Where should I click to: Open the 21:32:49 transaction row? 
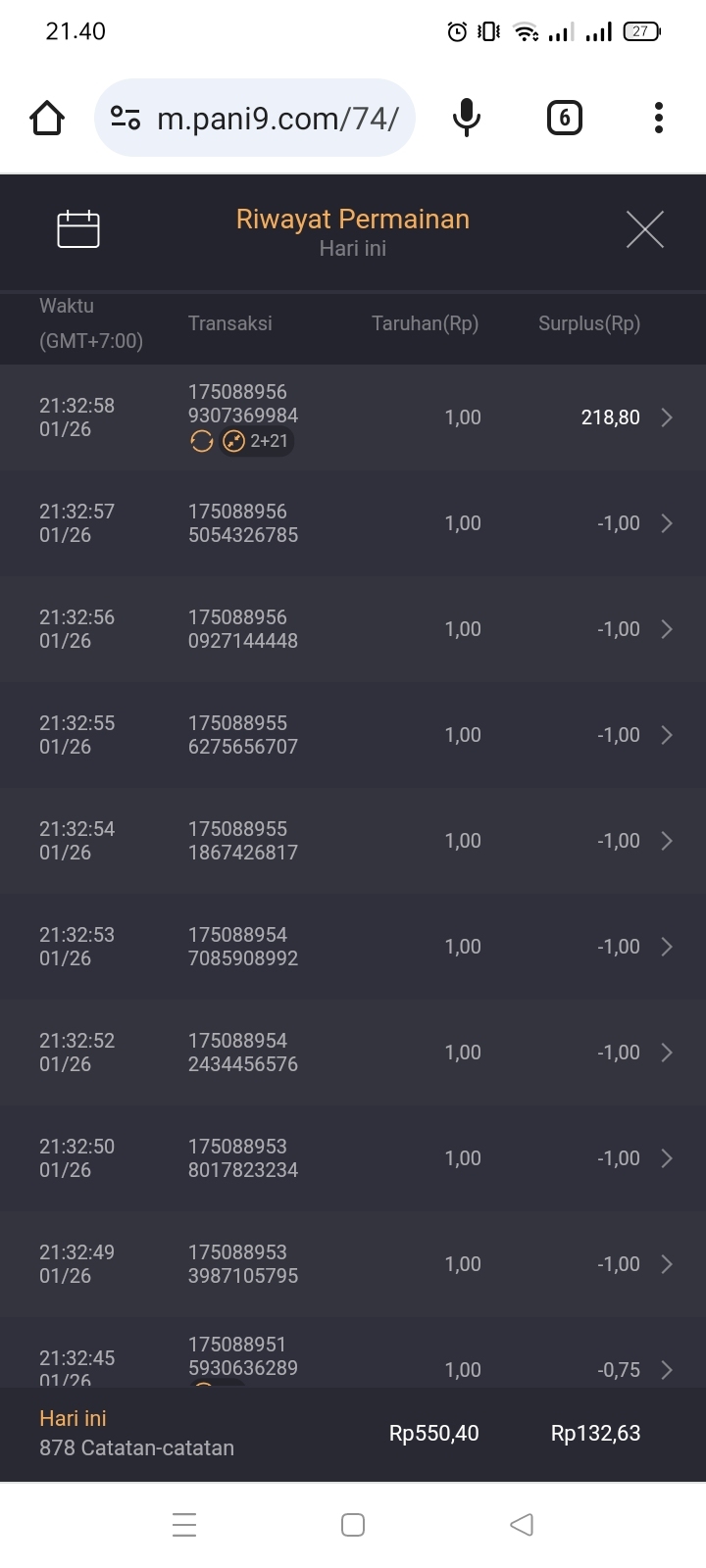353,1264
